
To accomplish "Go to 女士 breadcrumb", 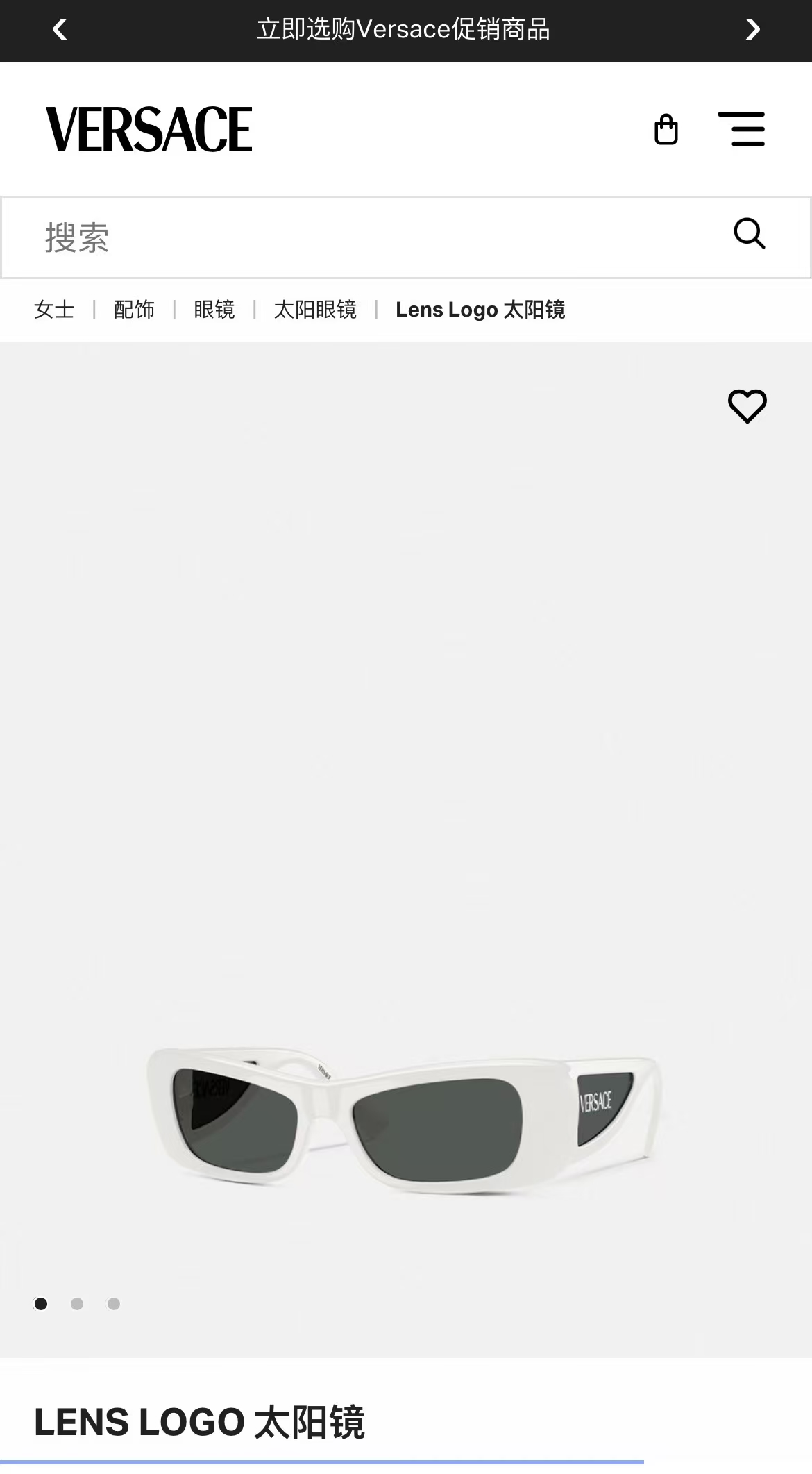I will pos(54,310).
